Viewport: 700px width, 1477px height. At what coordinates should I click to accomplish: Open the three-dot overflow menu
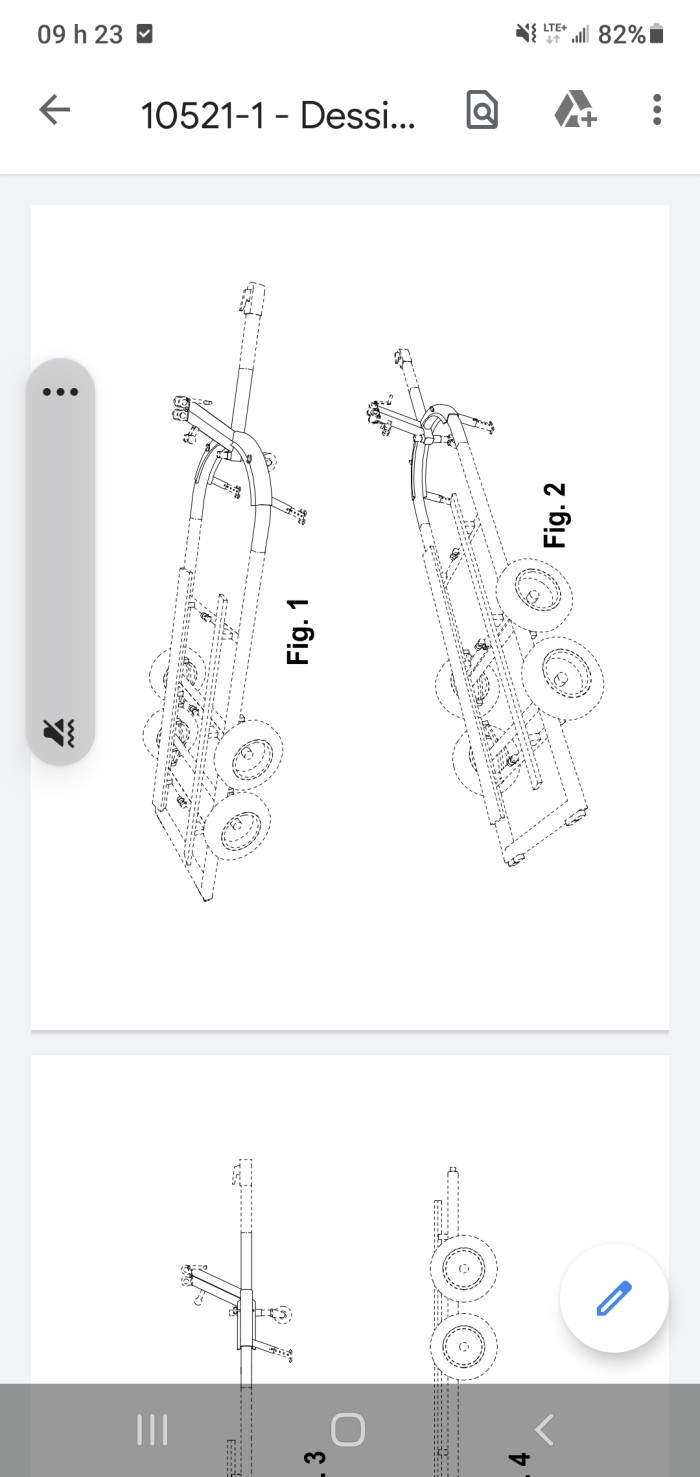pos(656,110)
